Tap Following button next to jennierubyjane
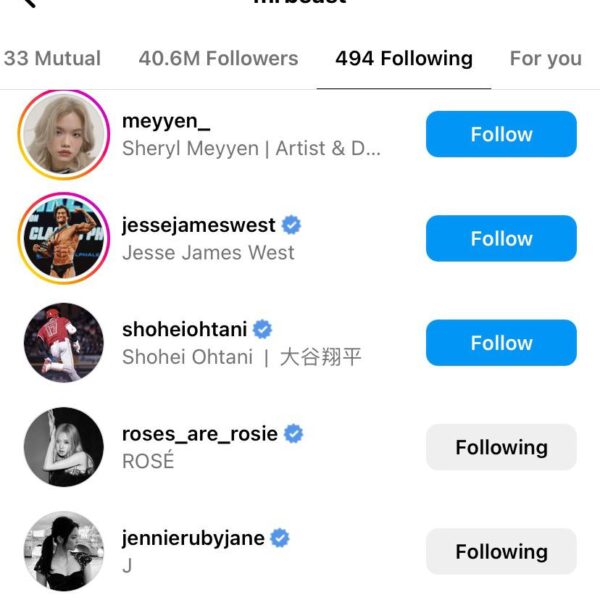The width and height of the screenshot is (600, 600). point(501,551)
